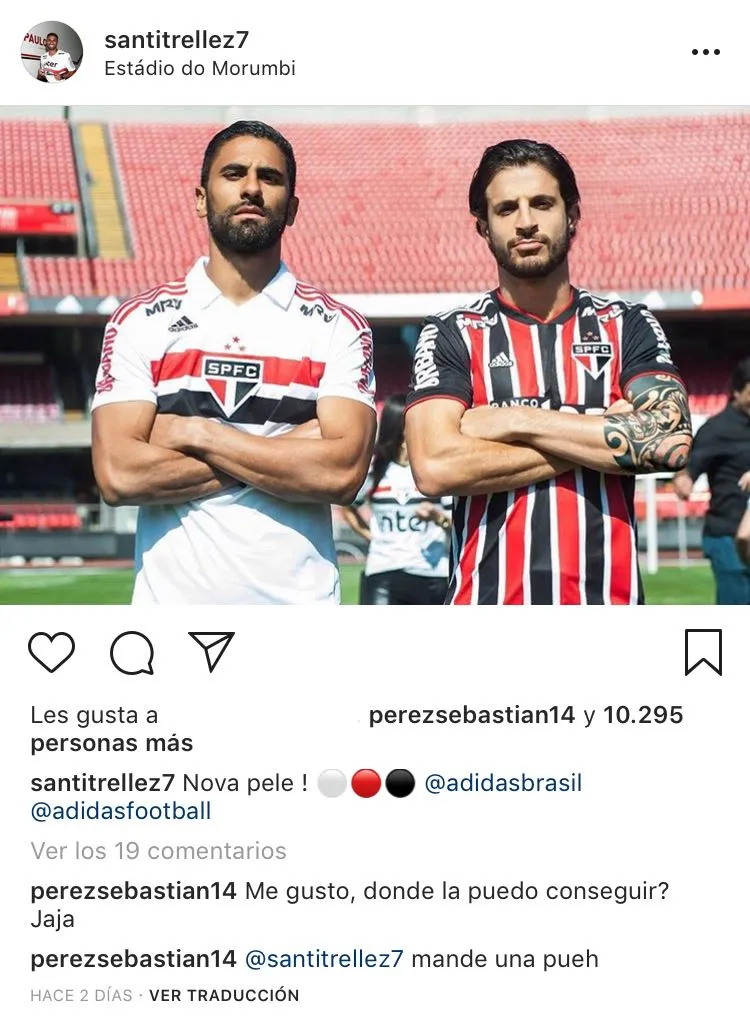
Task: Open santitrellez7's profile picture in the header
Action: click(52, 52)
